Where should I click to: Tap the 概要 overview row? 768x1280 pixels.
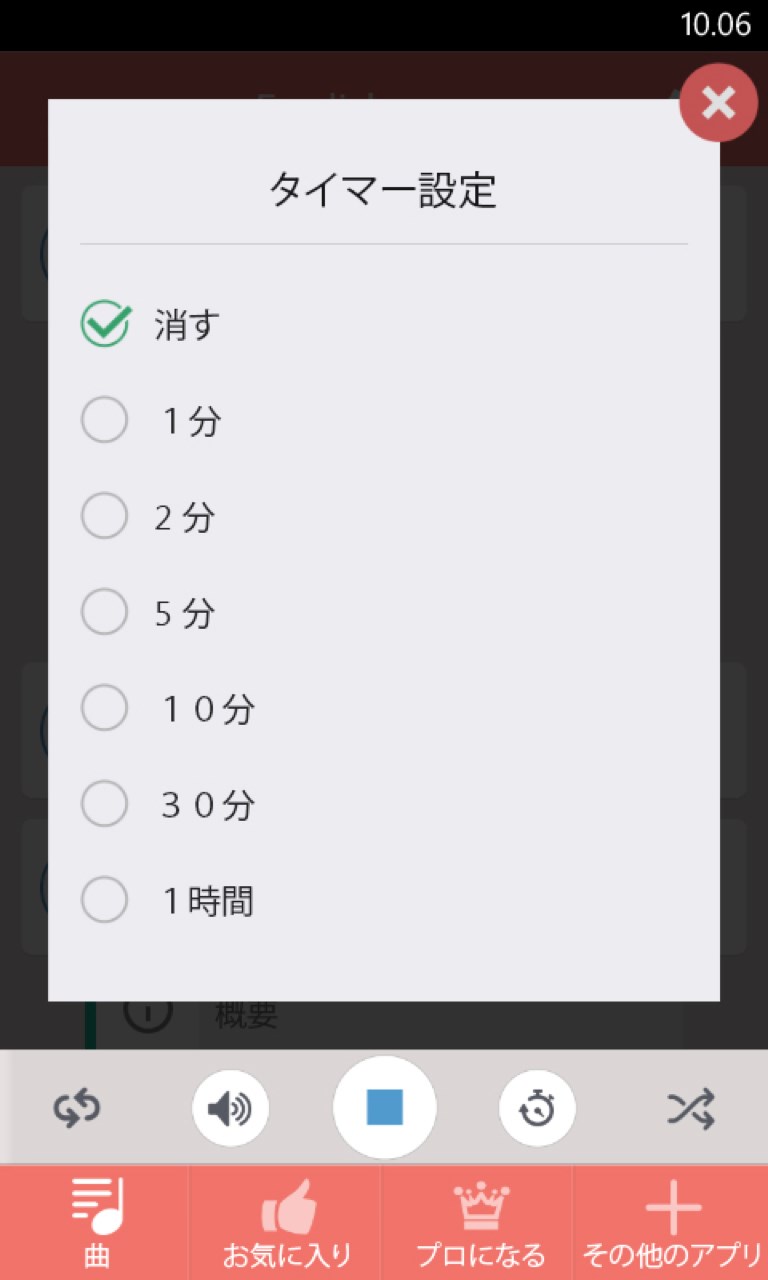tap(243, 1014)
